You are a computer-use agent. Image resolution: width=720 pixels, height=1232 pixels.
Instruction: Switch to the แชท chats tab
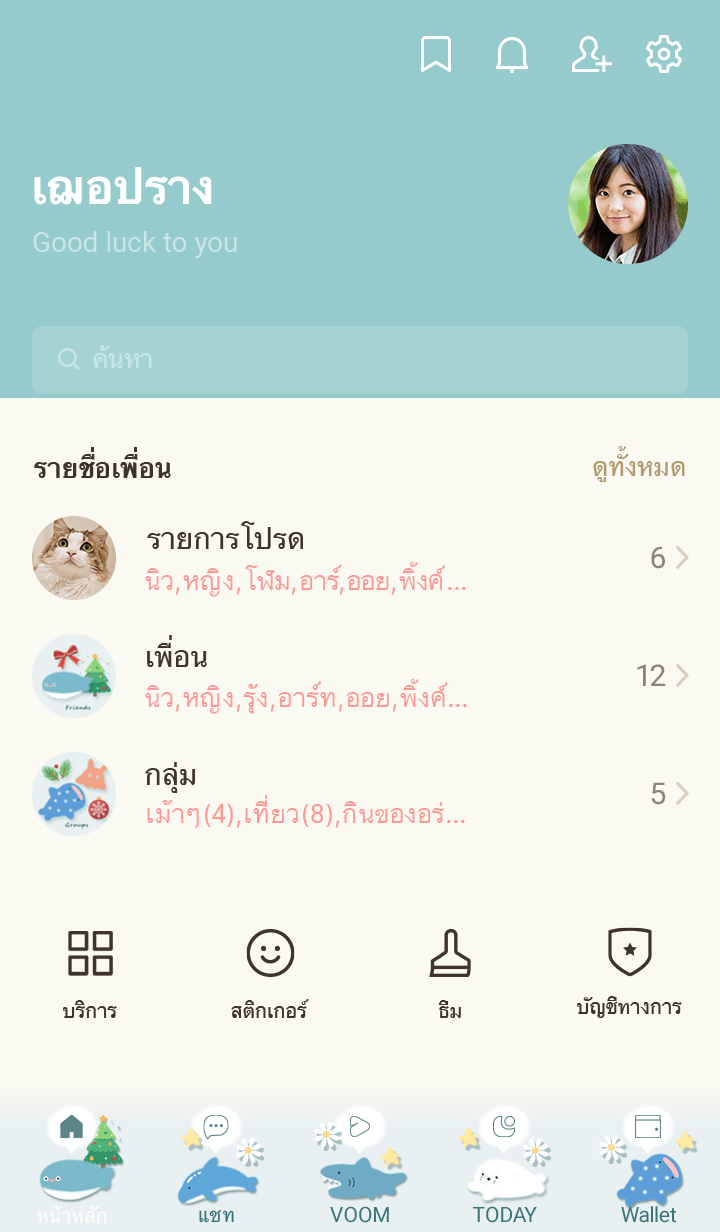tap(216, 1170)
